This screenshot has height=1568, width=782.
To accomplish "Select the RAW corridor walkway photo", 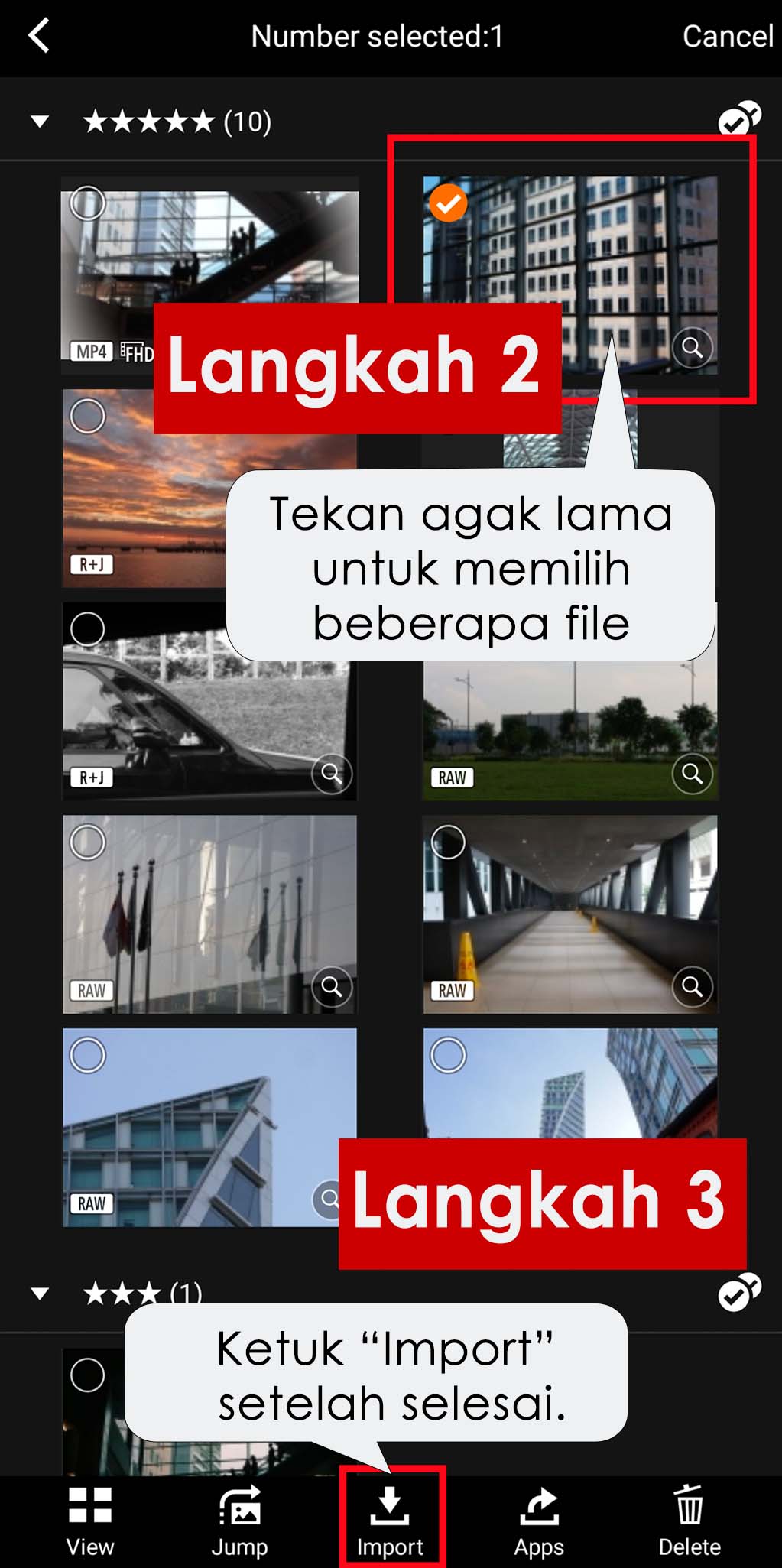I will click(448, 842).
